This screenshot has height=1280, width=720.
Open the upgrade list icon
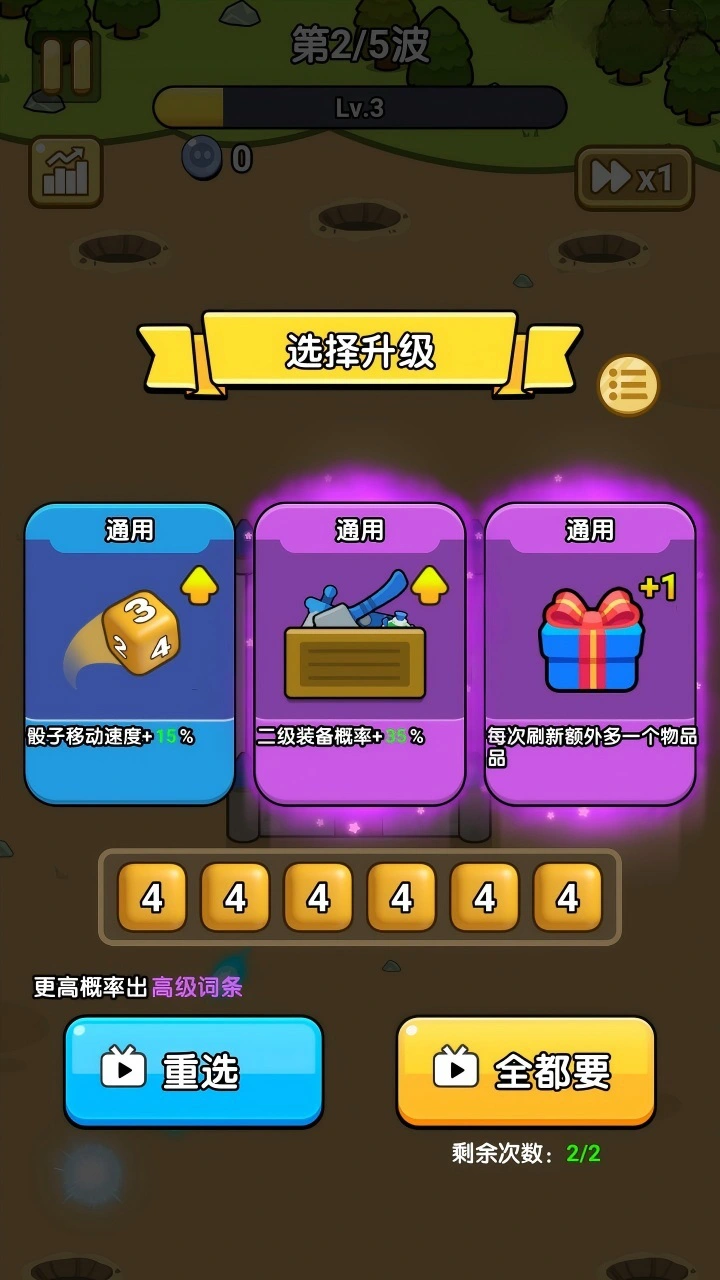coord(628,384)
